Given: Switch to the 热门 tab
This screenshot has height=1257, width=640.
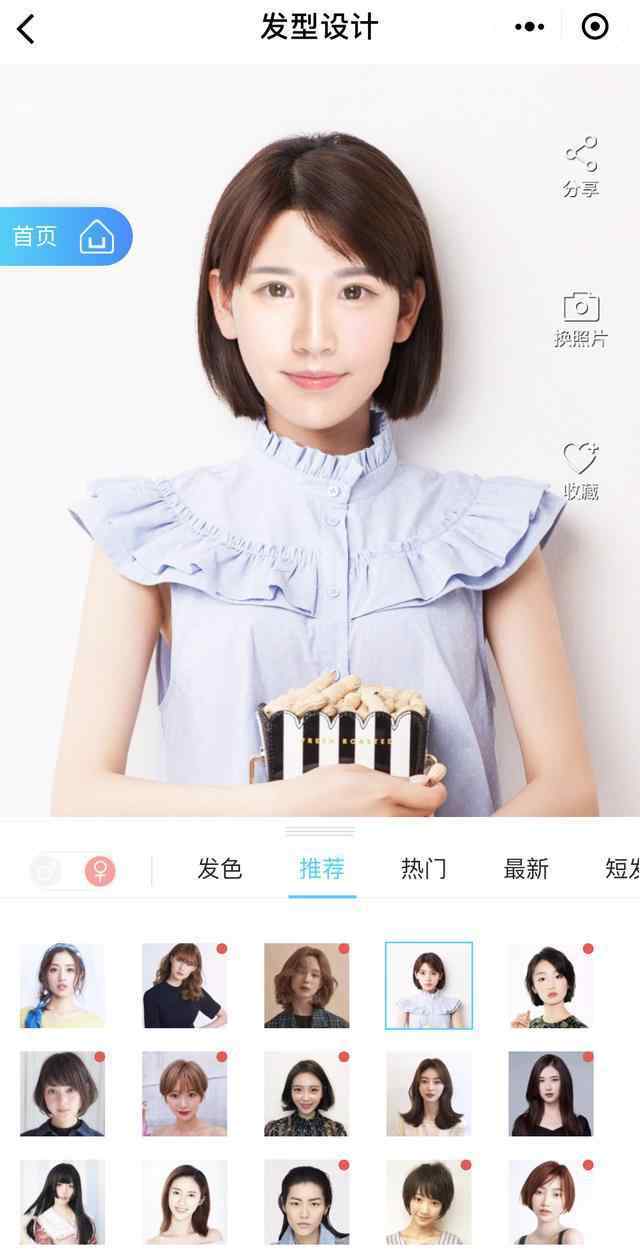Looking at the screenshot, I should click(x=424, y=869).
